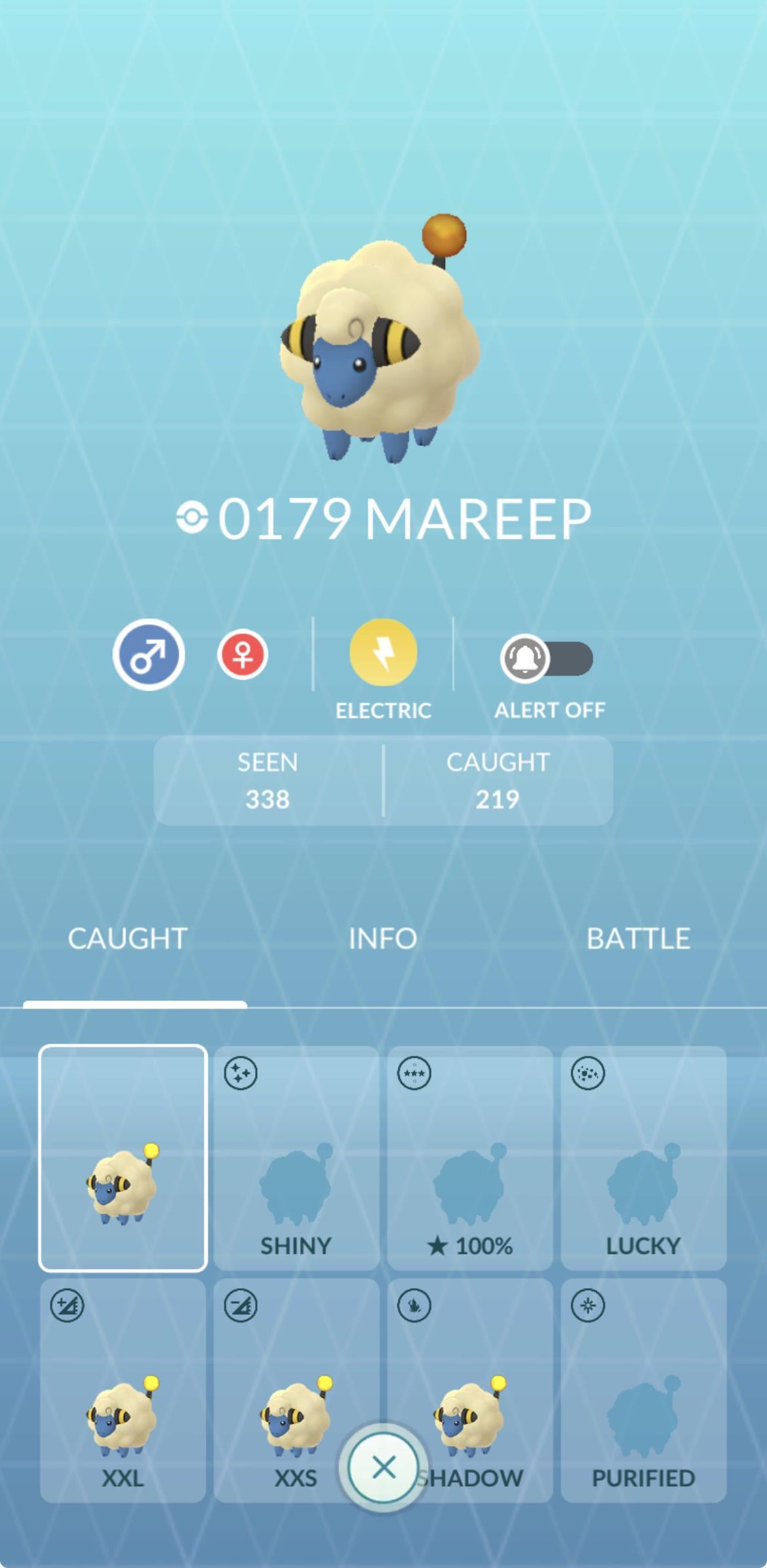Close the Mareep Pokédex entry

point(383,1467)
